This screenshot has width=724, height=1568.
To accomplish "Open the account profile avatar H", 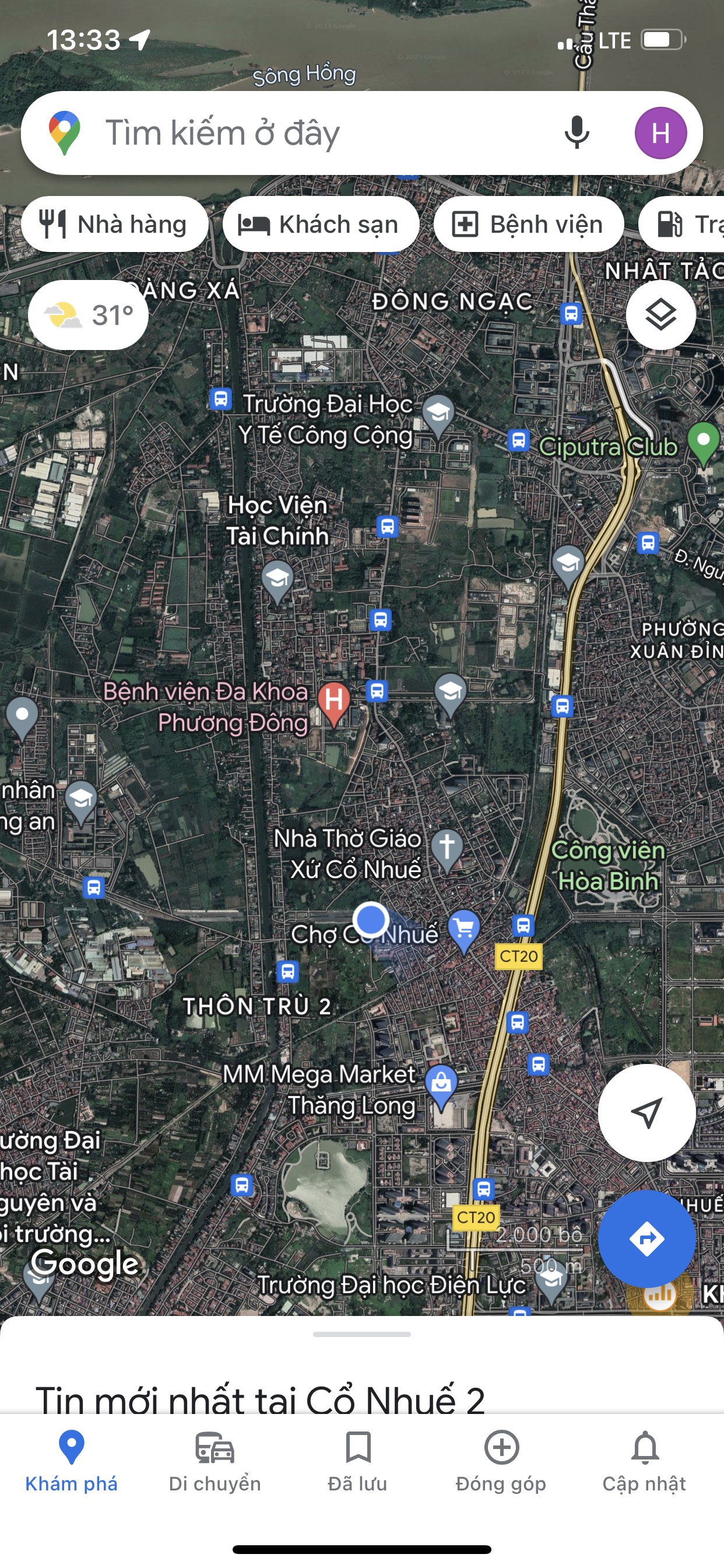I will click(x=660, y=132).
